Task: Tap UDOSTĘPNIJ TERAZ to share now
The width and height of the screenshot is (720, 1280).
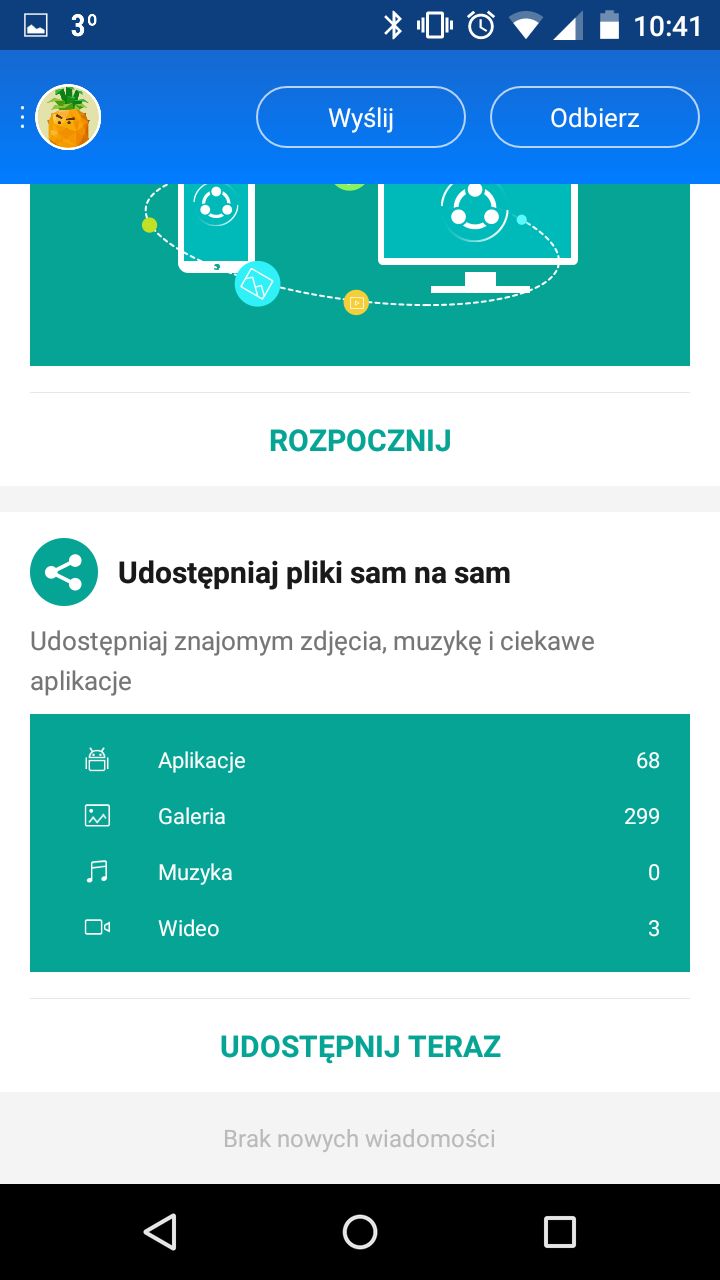Action: point(360,1046)
